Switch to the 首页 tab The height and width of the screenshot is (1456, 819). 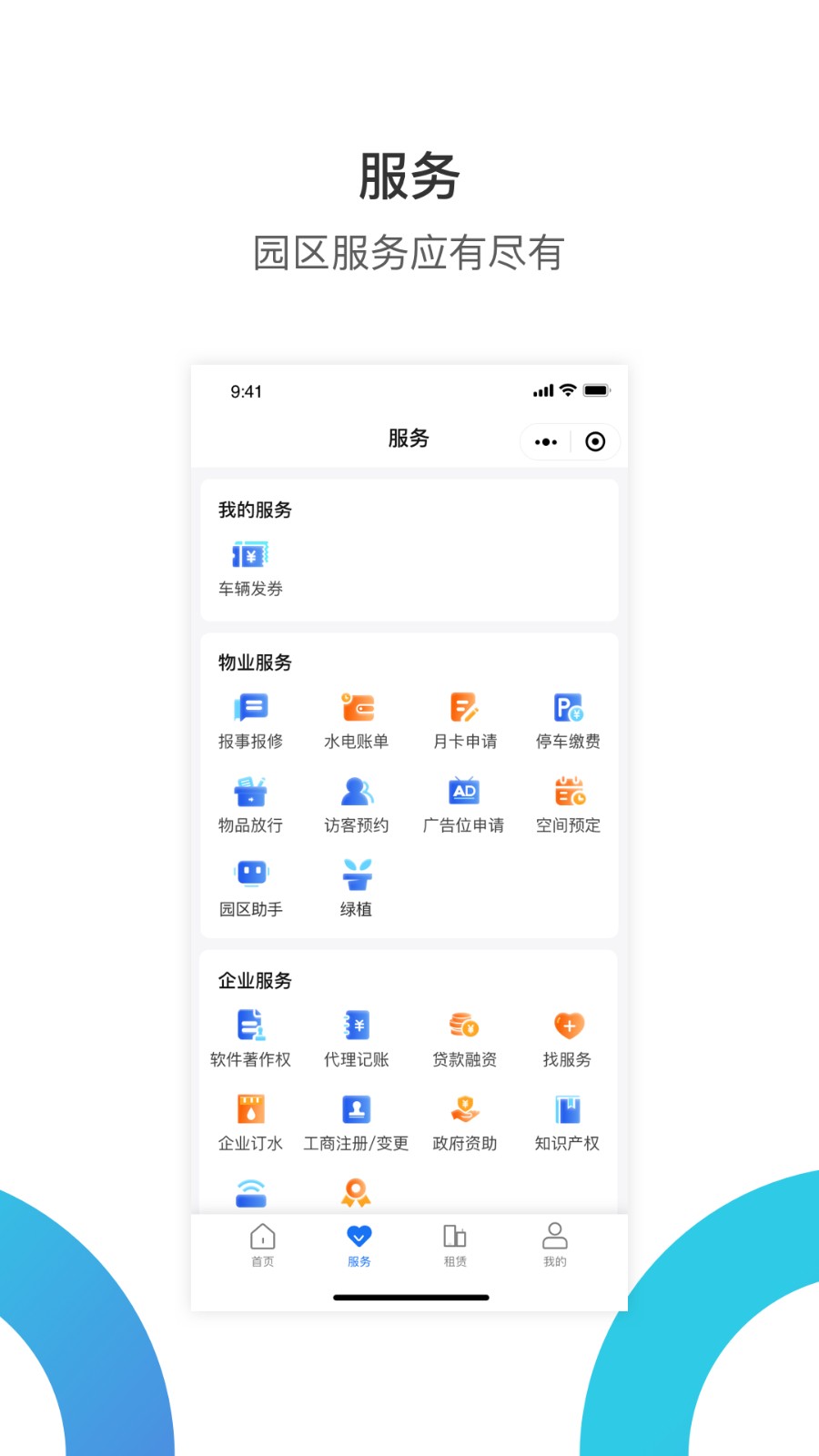coord(263,1247)
